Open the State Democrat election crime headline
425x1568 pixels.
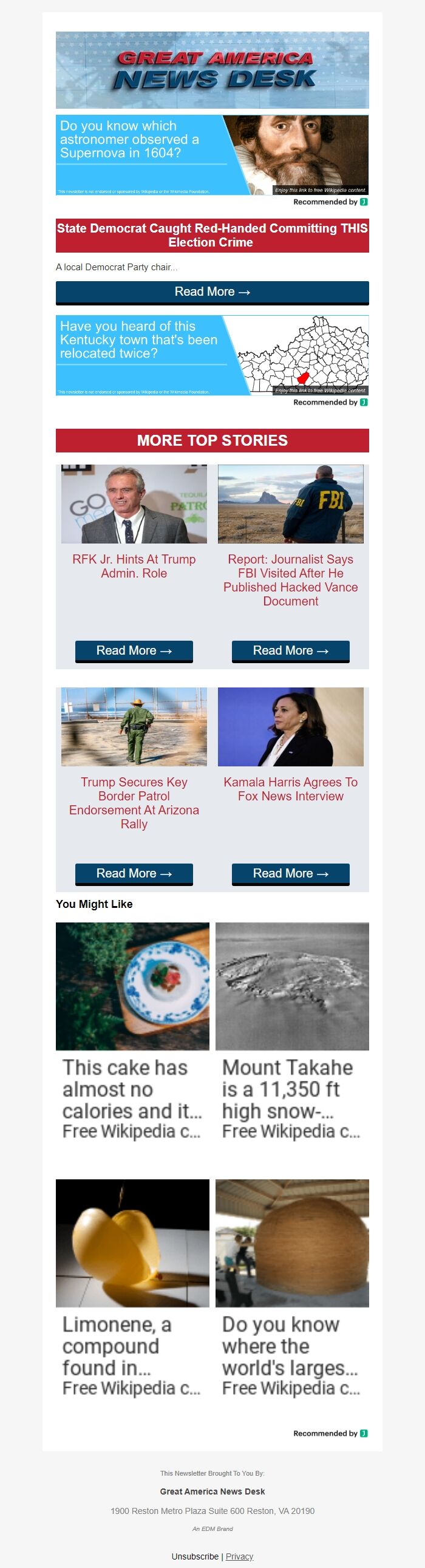click(x=212, y=235)
